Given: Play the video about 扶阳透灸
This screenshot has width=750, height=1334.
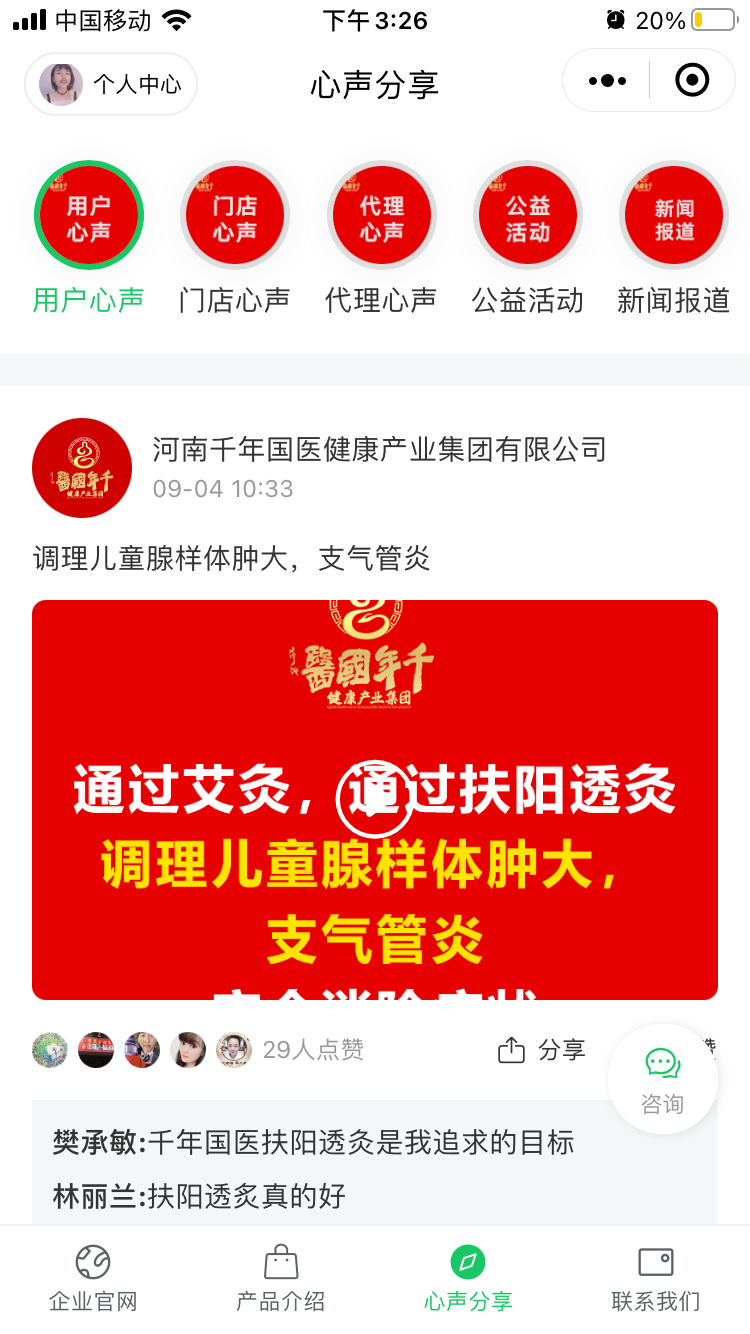Looking at the screenshot, I should click(x=374, y=798).
